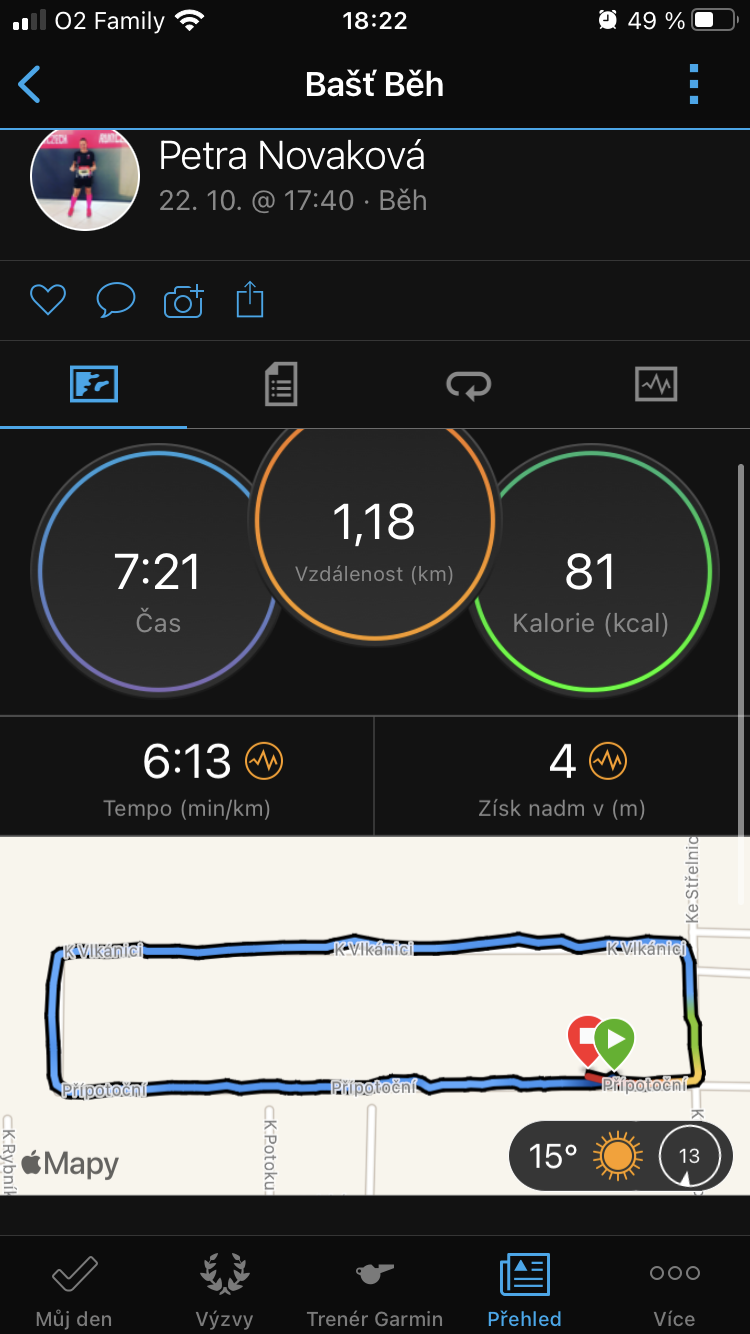
Task: Open the comments bubble icon
Action: point(116,300)
